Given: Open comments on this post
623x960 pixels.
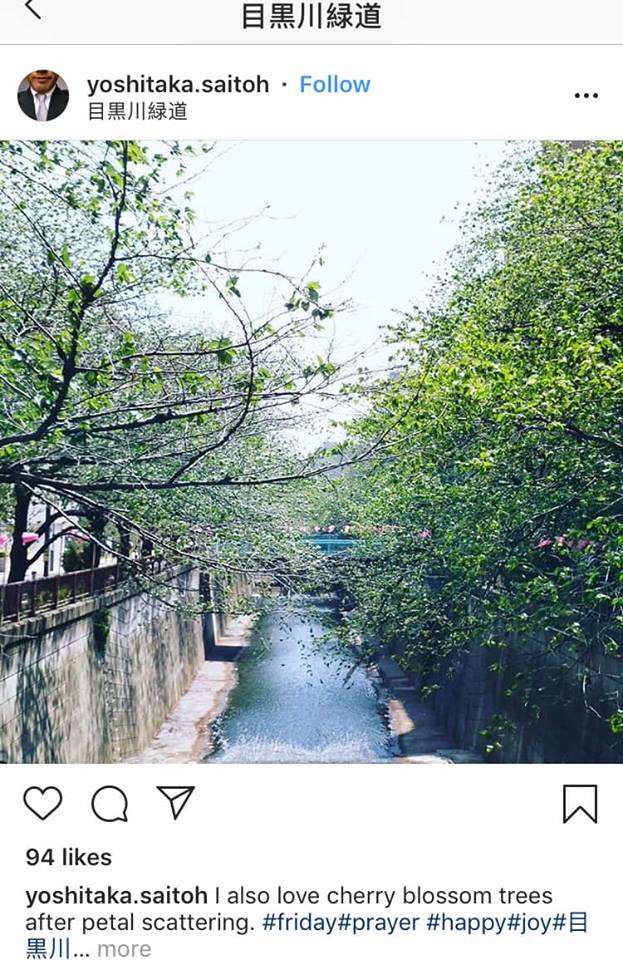Looking at the screenshot, I should click(109, 803).
